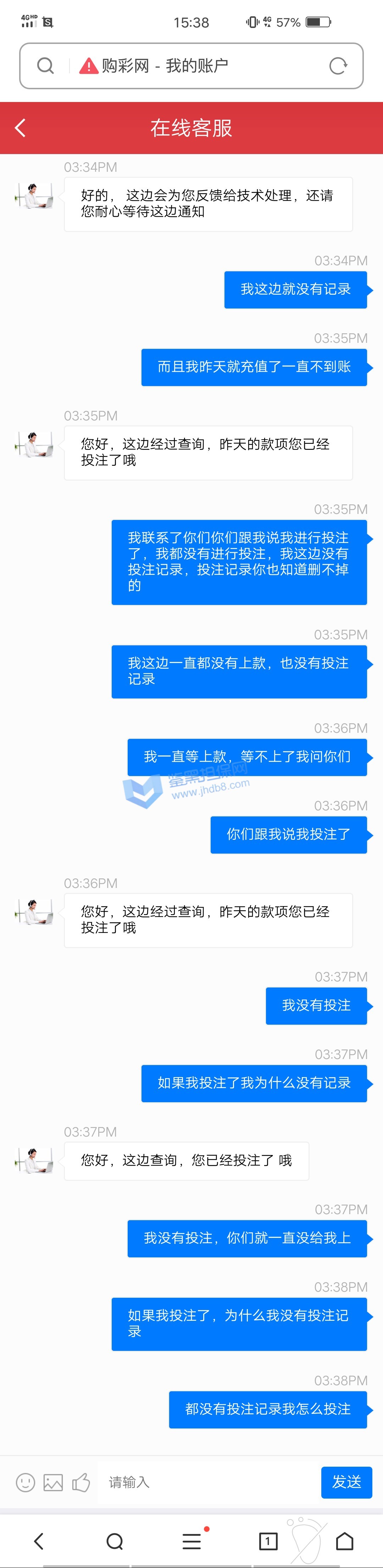The width and height of the screenshot is (383, 1568).
Task: Open the browser tabs switcher
Action: (x=268, y=1541)
